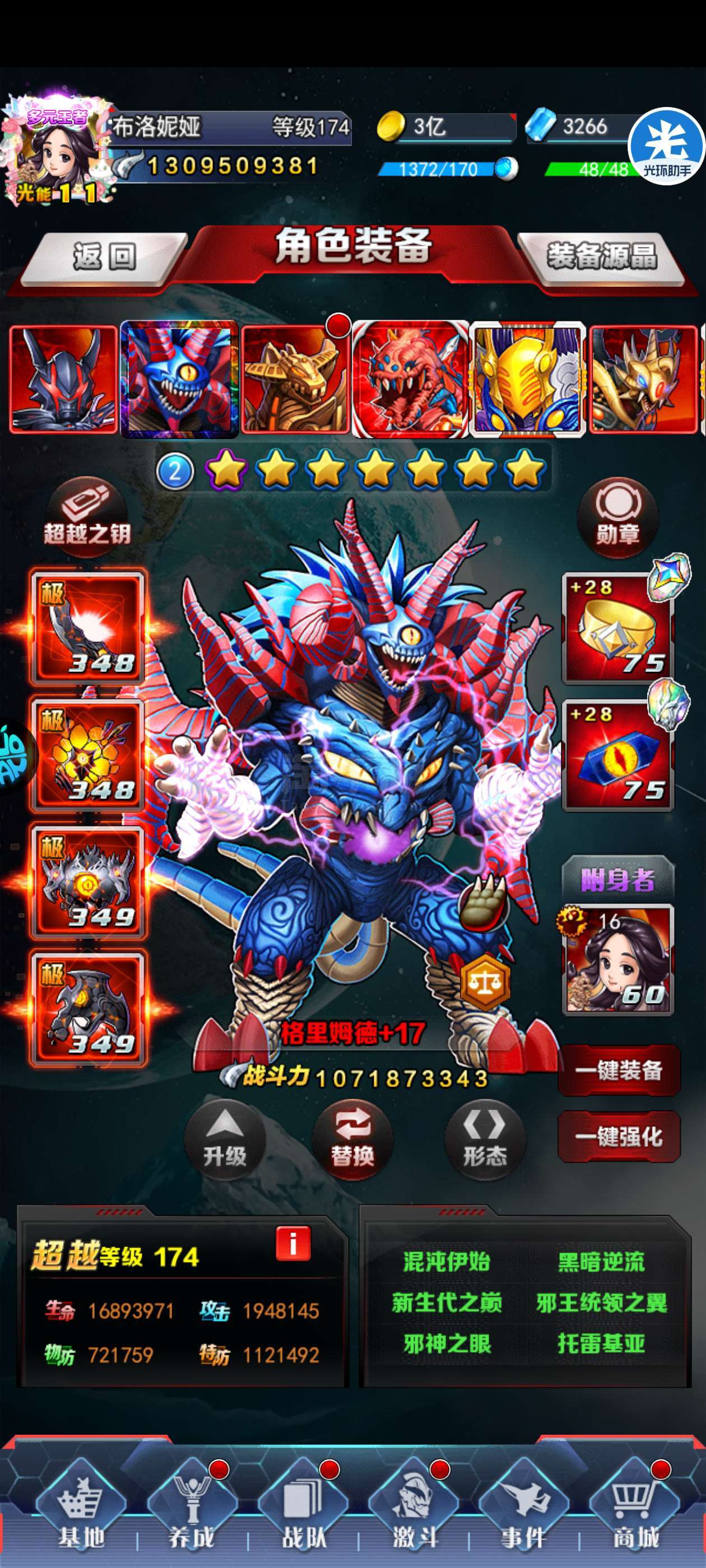
Task: Select the red eye gem equipment slot
Action: [x=618, y=755]
